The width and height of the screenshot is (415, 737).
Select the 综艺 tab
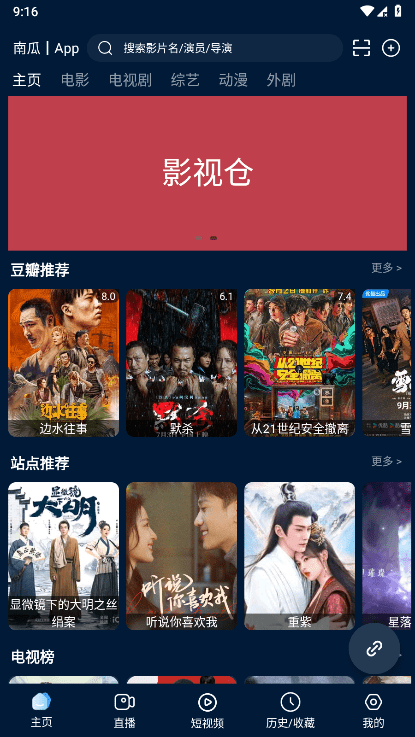(x=185, y=80)
